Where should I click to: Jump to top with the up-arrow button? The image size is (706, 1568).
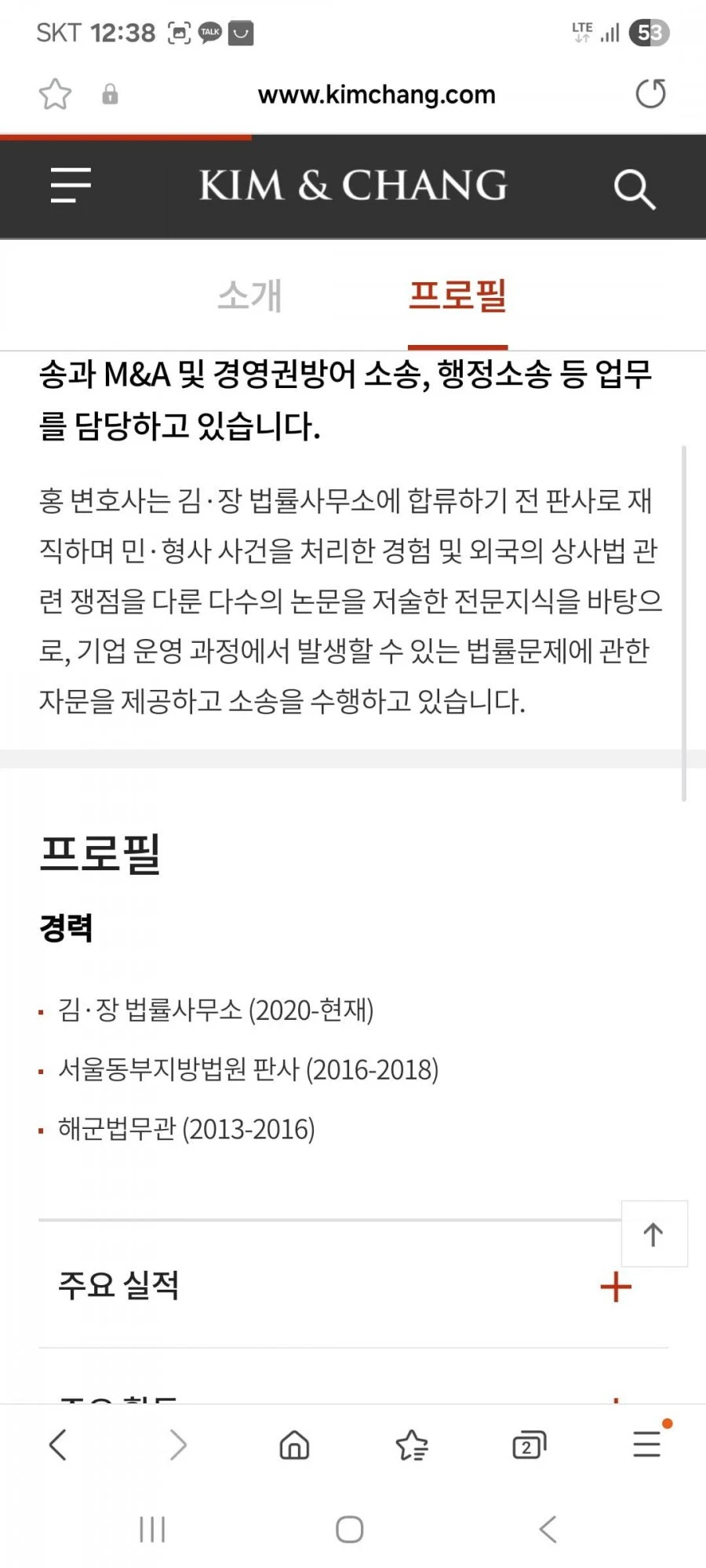click(654, 1234)
